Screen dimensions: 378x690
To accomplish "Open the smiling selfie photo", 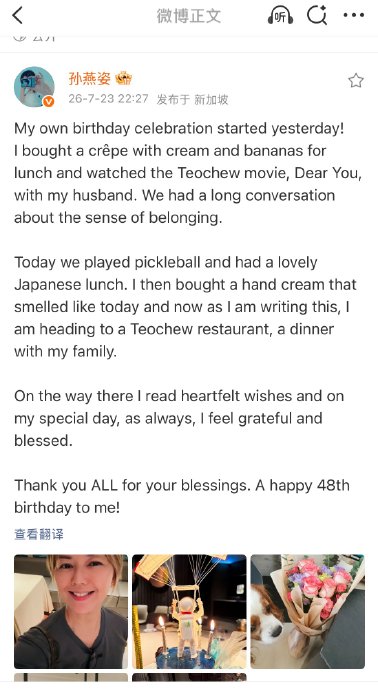I will click(71, 611).
